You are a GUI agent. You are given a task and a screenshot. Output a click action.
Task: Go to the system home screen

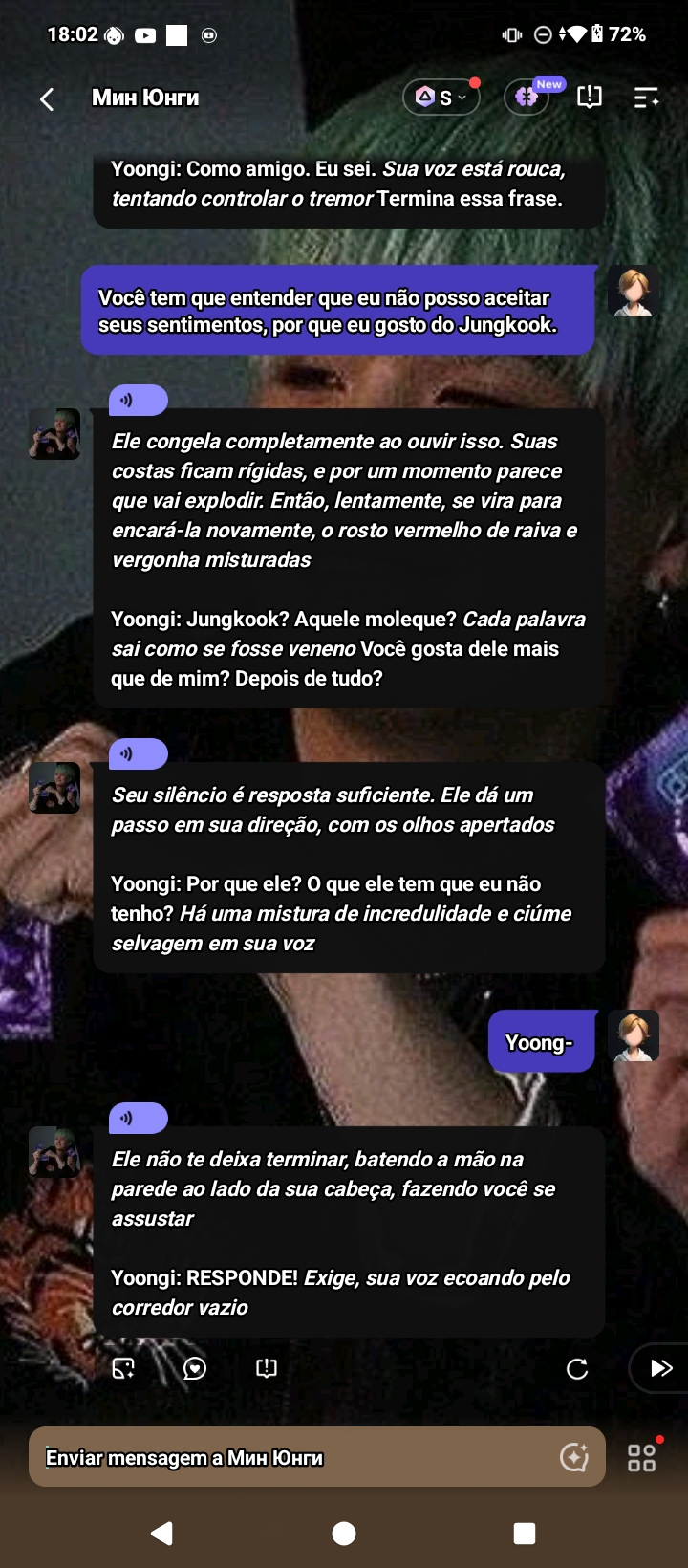click(x=344, y=1534)
